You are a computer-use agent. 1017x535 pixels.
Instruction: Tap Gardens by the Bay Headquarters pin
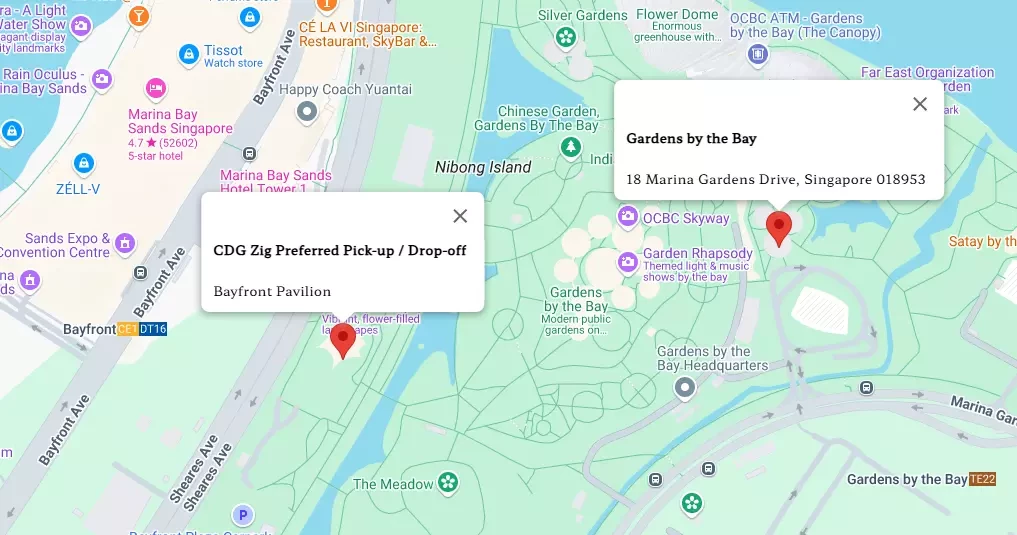685,387
